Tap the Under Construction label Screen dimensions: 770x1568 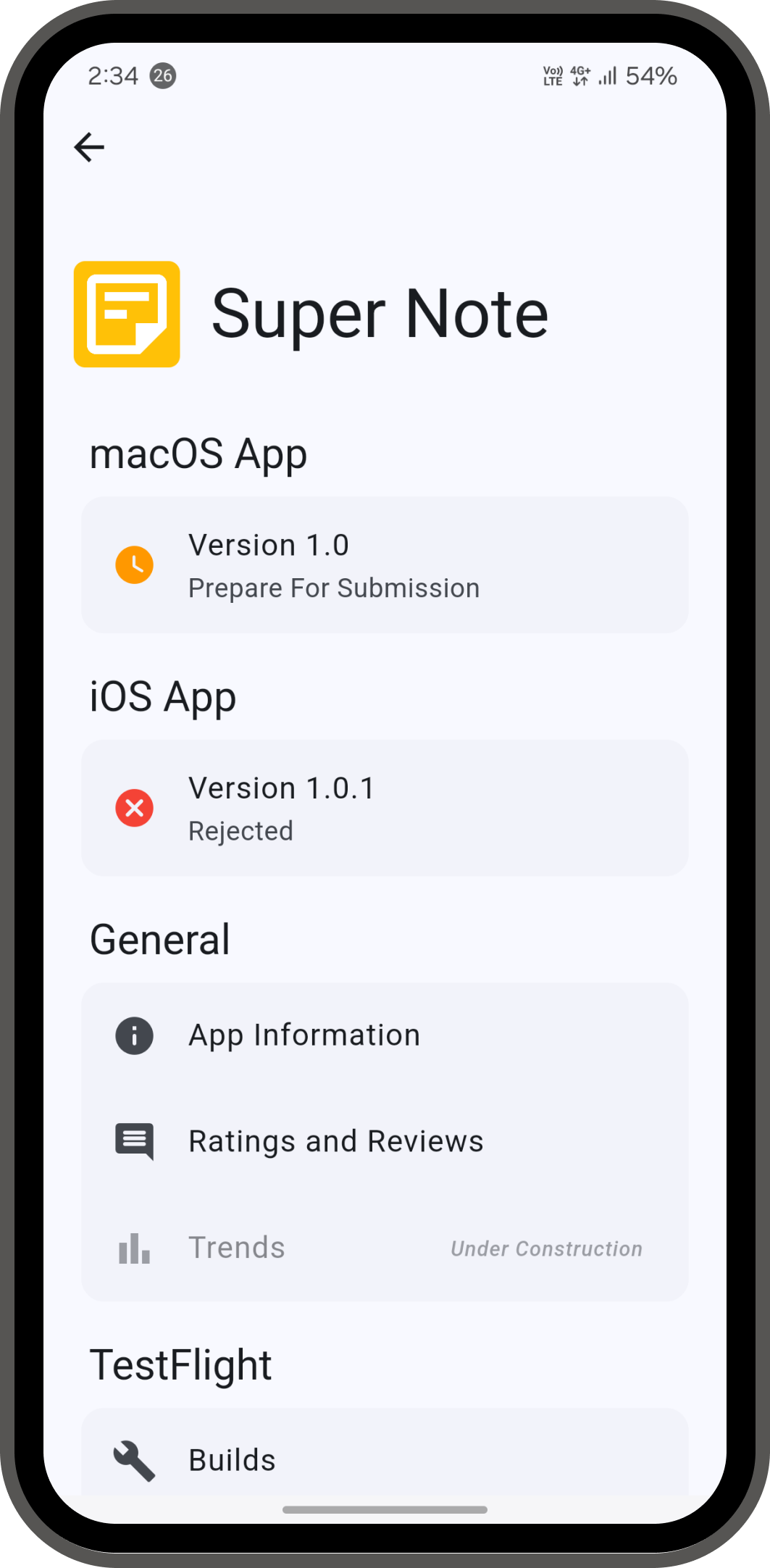(x=546, y=1248)
